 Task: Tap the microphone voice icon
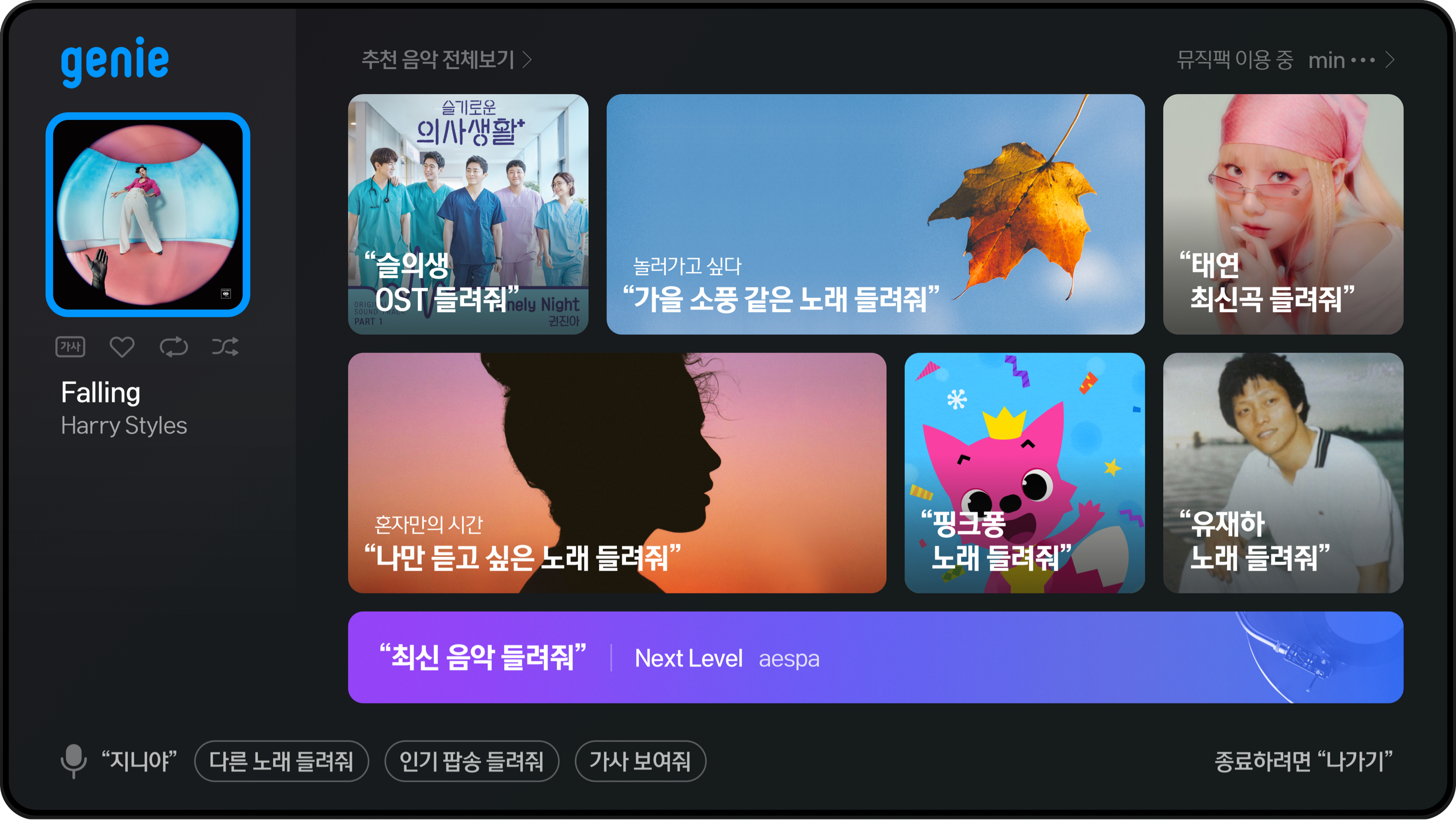click(73, 760)
